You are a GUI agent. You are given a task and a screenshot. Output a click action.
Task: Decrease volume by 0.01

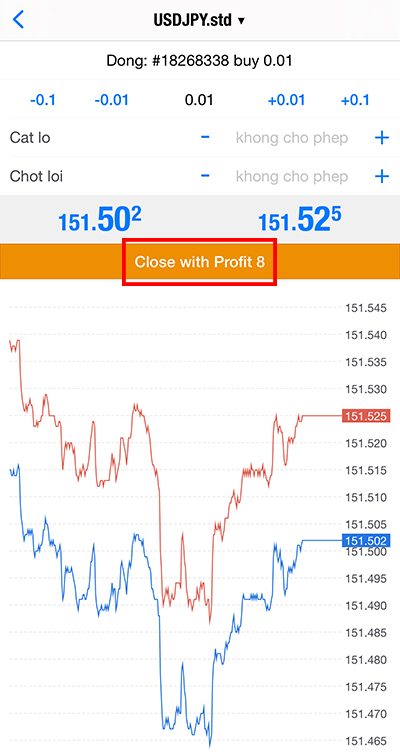point(111,100)
